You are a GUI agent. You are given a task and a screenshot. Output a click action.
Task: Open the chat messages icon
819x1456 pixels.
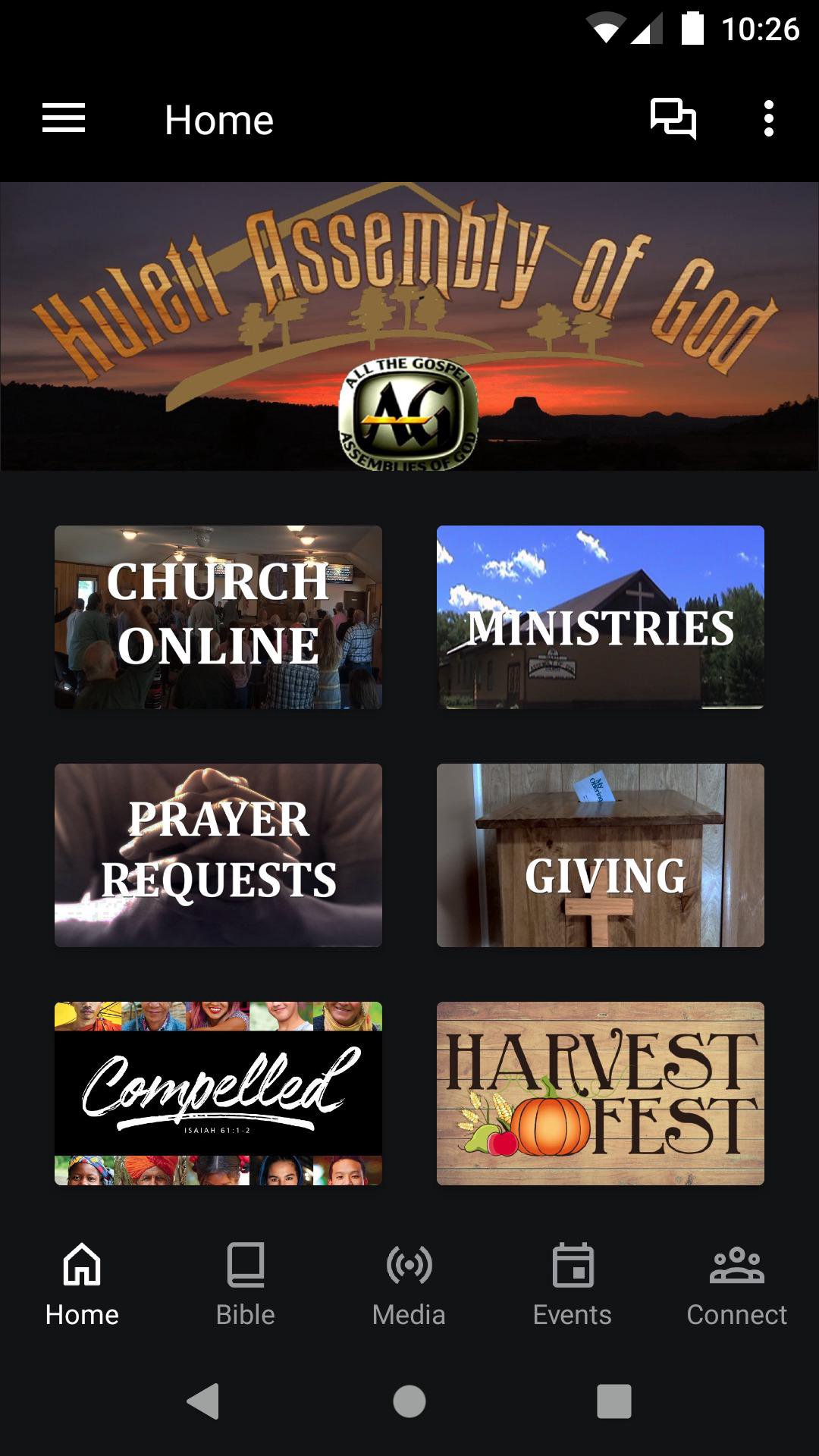pyautogui.click(x=673, y=119)
